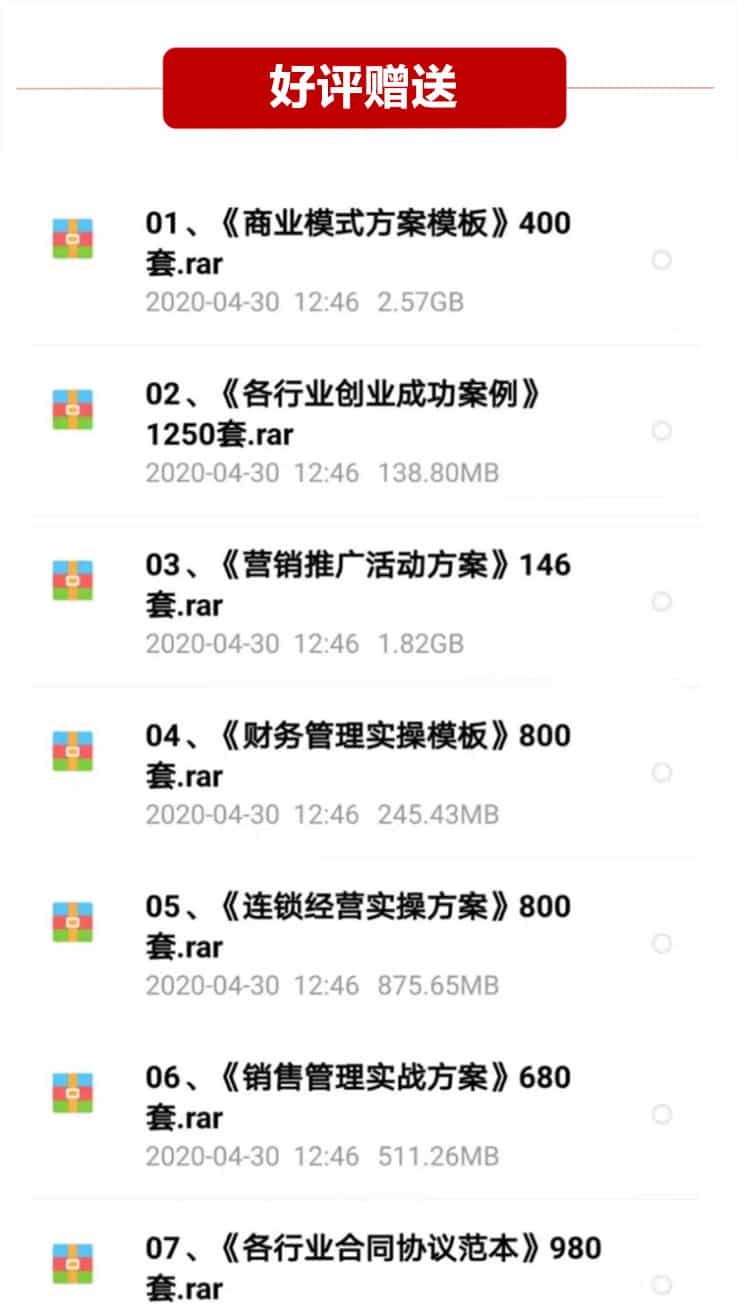Select the circle next to 连锁经营实操方案
737x1313 pixels.
[x=661, y=943]
